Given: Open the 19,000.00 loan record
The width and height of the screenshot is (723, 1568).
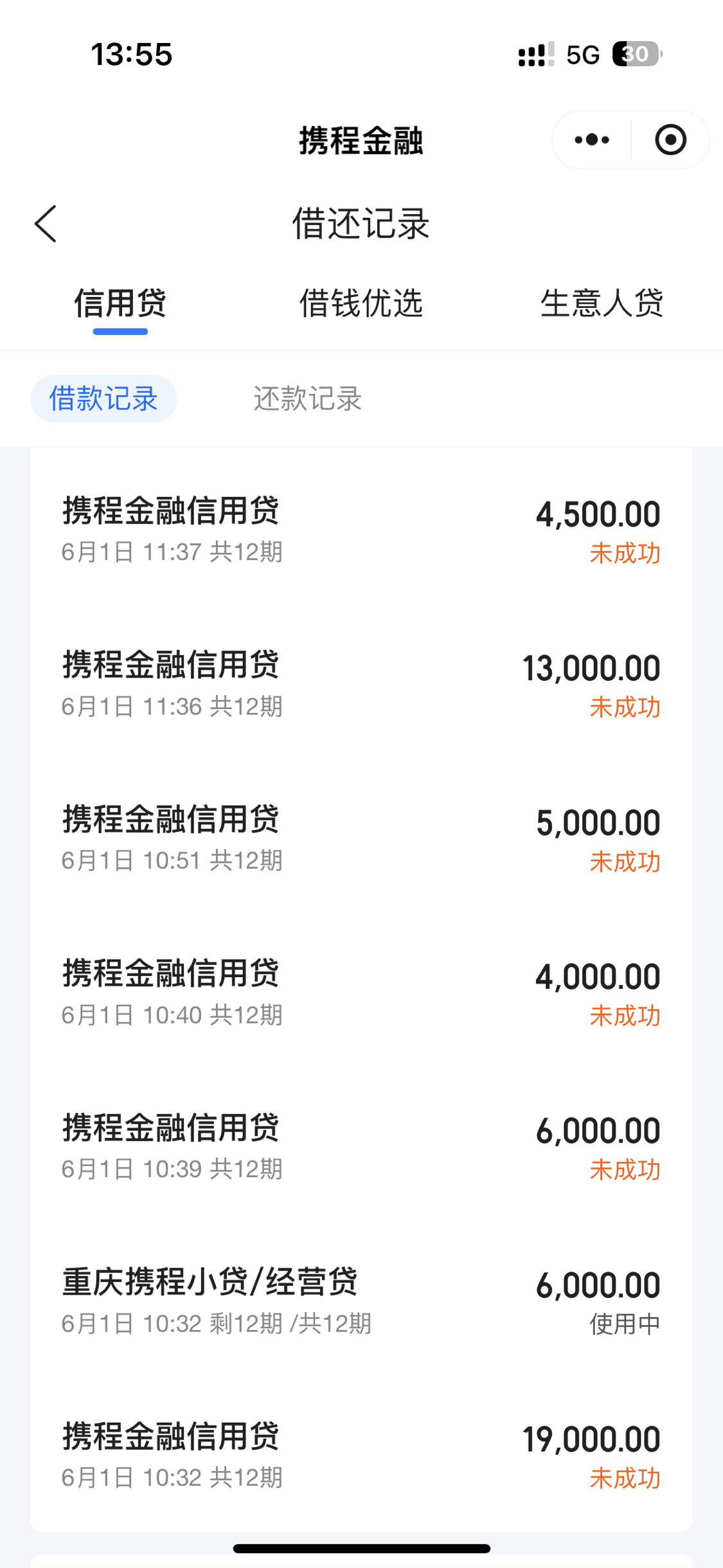Looking at the screenshot, I should [361, 1455].
